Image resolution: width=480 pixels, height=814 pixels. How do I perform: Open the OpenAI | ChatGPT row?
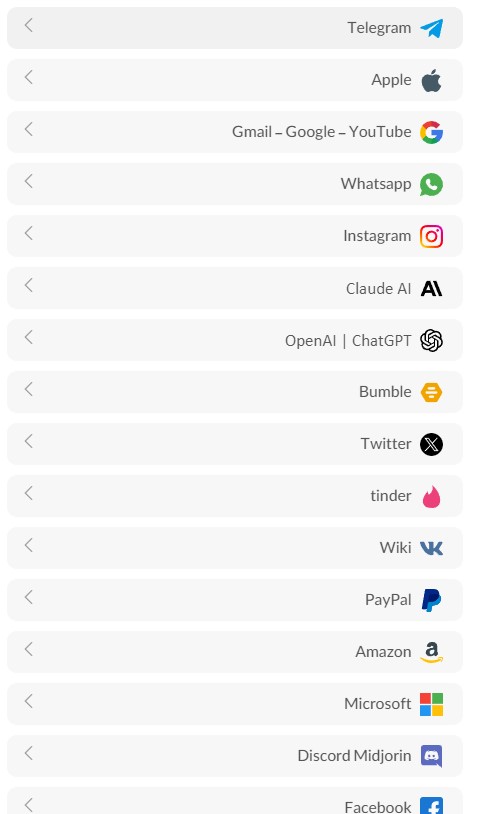235,340
